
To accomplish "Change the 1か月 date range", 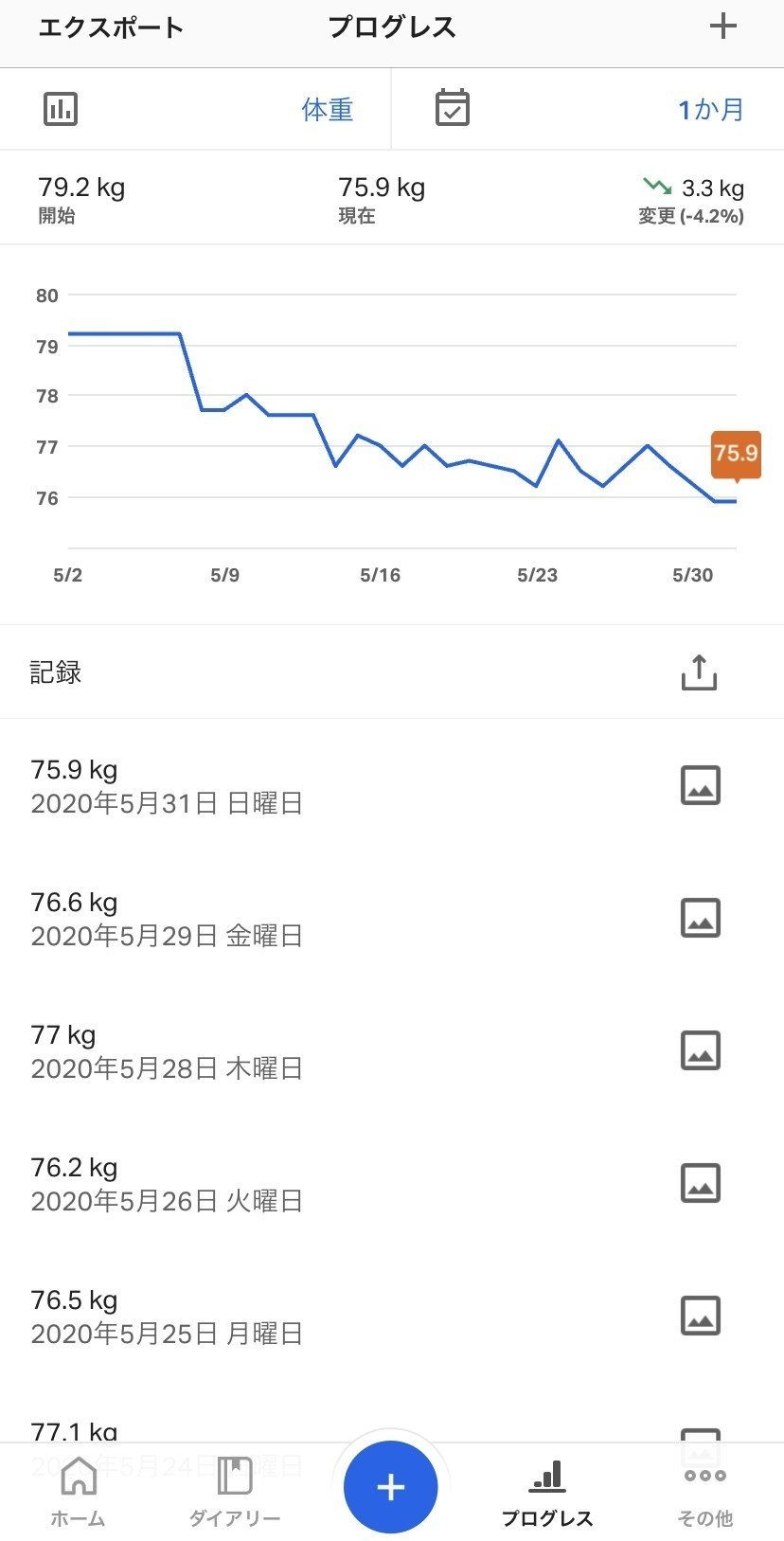I will (x=710, y=110).
